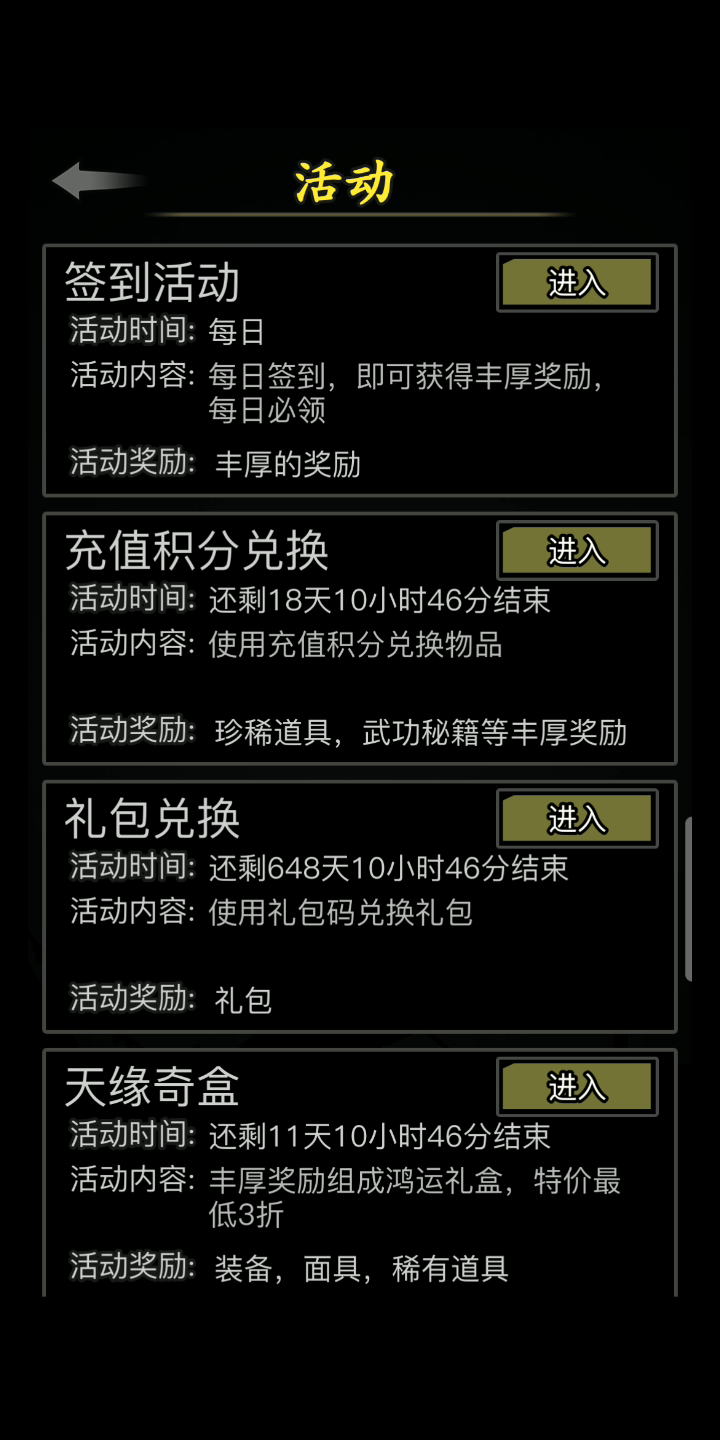
Task: Enter the 天缘奇盒 event
Action: [577, 1087]
